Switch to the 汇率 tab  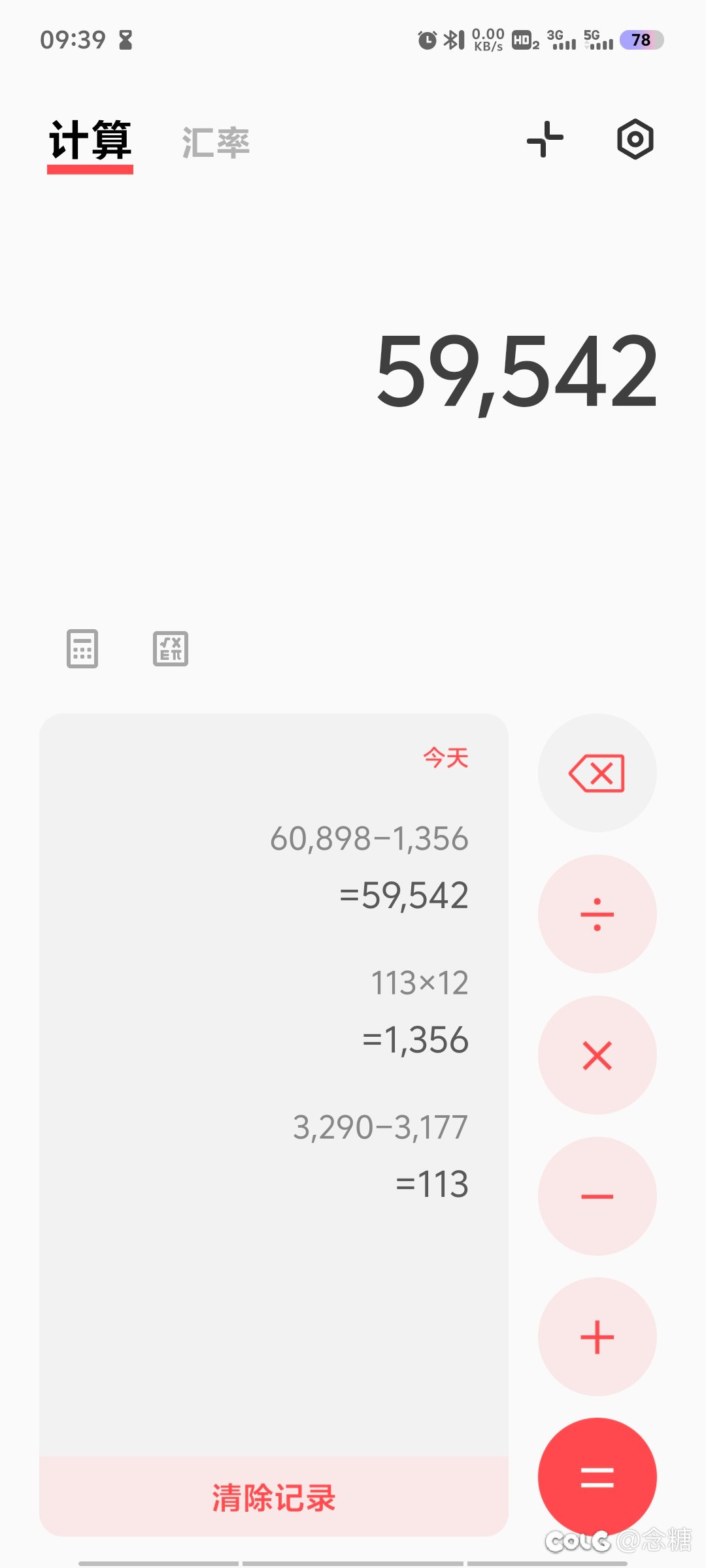point(216,142)
